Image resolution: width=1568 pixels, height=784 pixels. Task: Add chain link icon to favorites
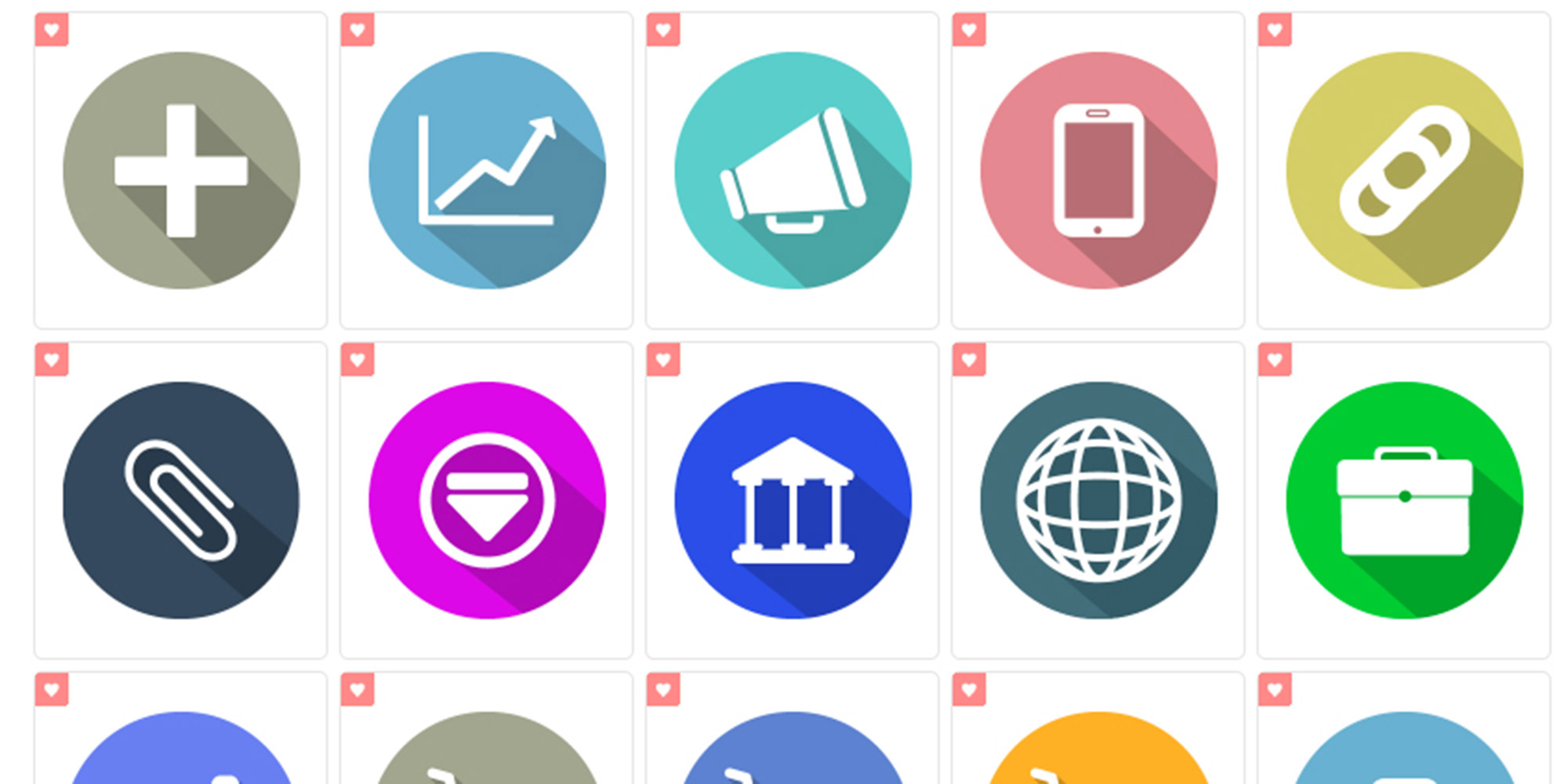[1275, 31]
